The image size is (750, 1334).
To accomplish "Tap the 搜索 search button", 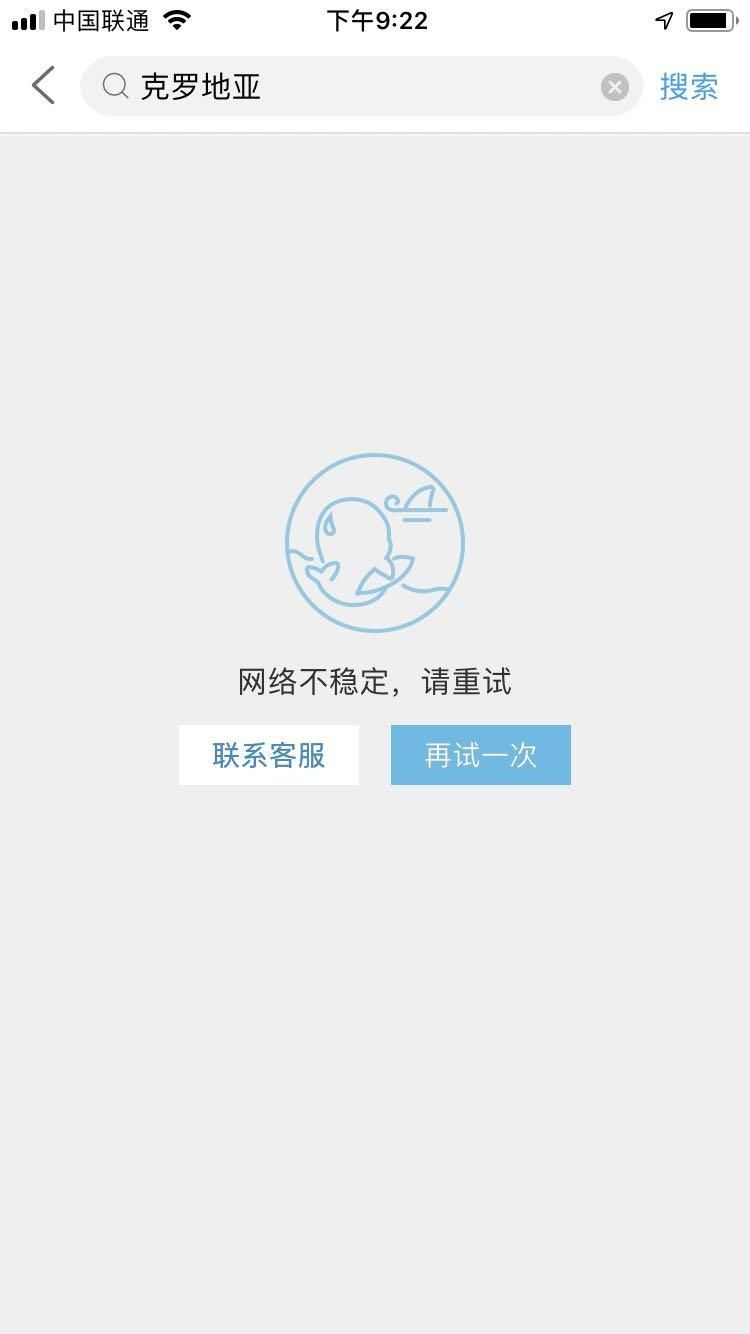I will (689, 87).
